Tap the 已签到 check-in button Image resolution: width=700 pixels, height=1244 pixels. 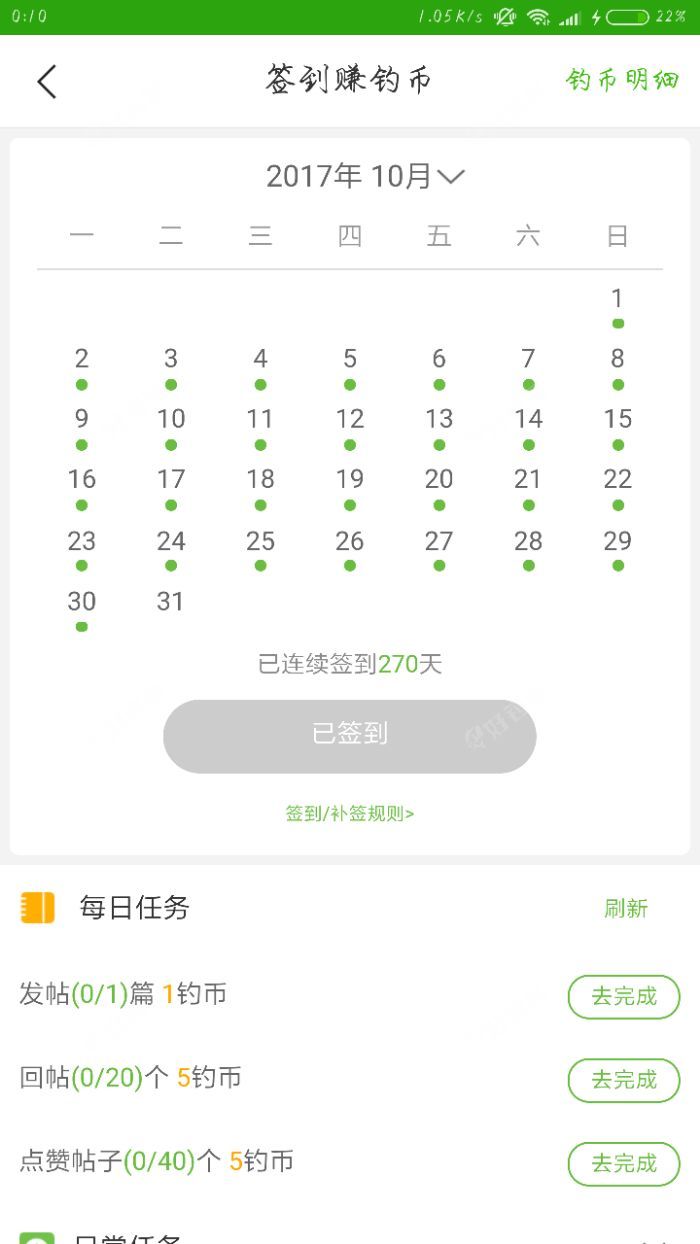tap(349, 736)
